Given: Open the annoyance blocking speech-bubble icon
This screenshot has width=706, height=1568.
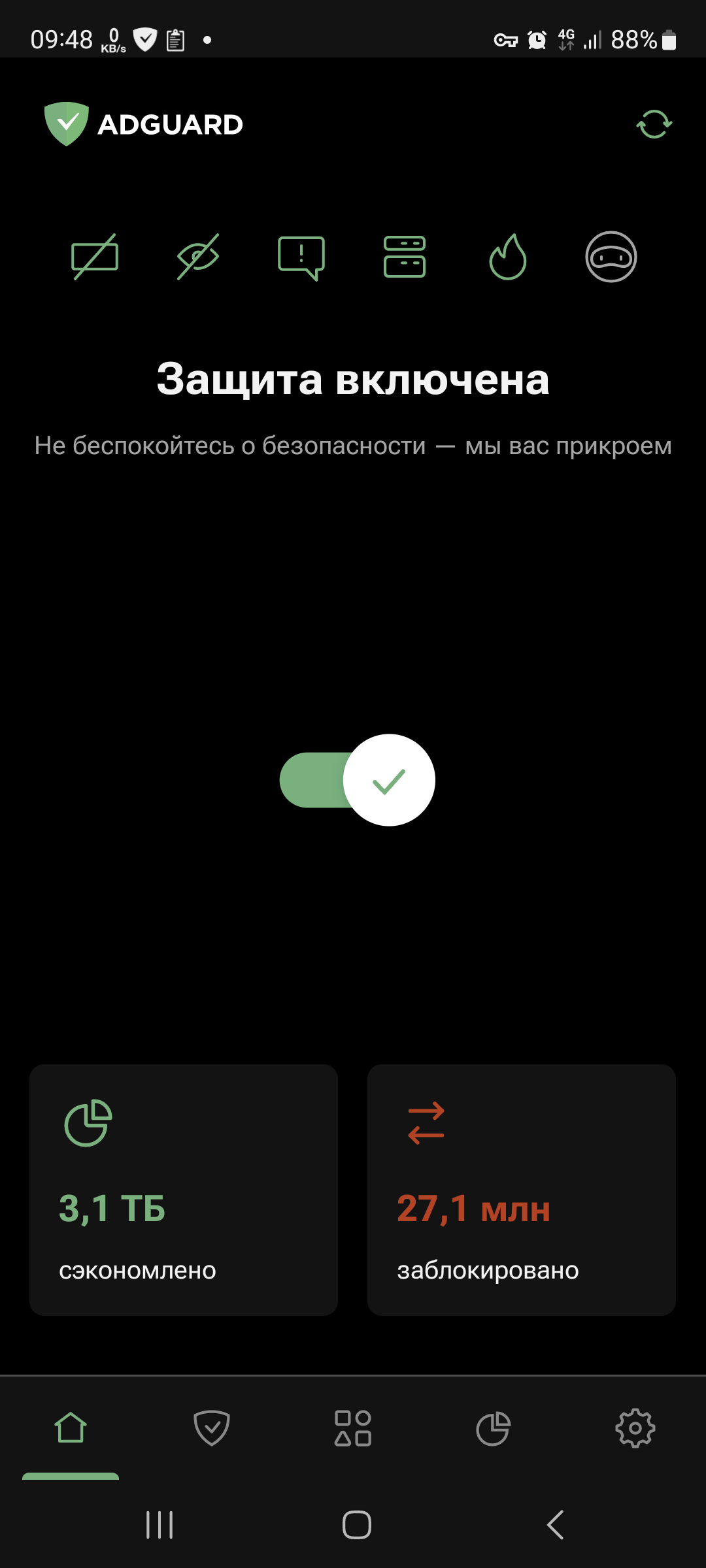Looking at the screenshot, I should click(x=301, y=258).
